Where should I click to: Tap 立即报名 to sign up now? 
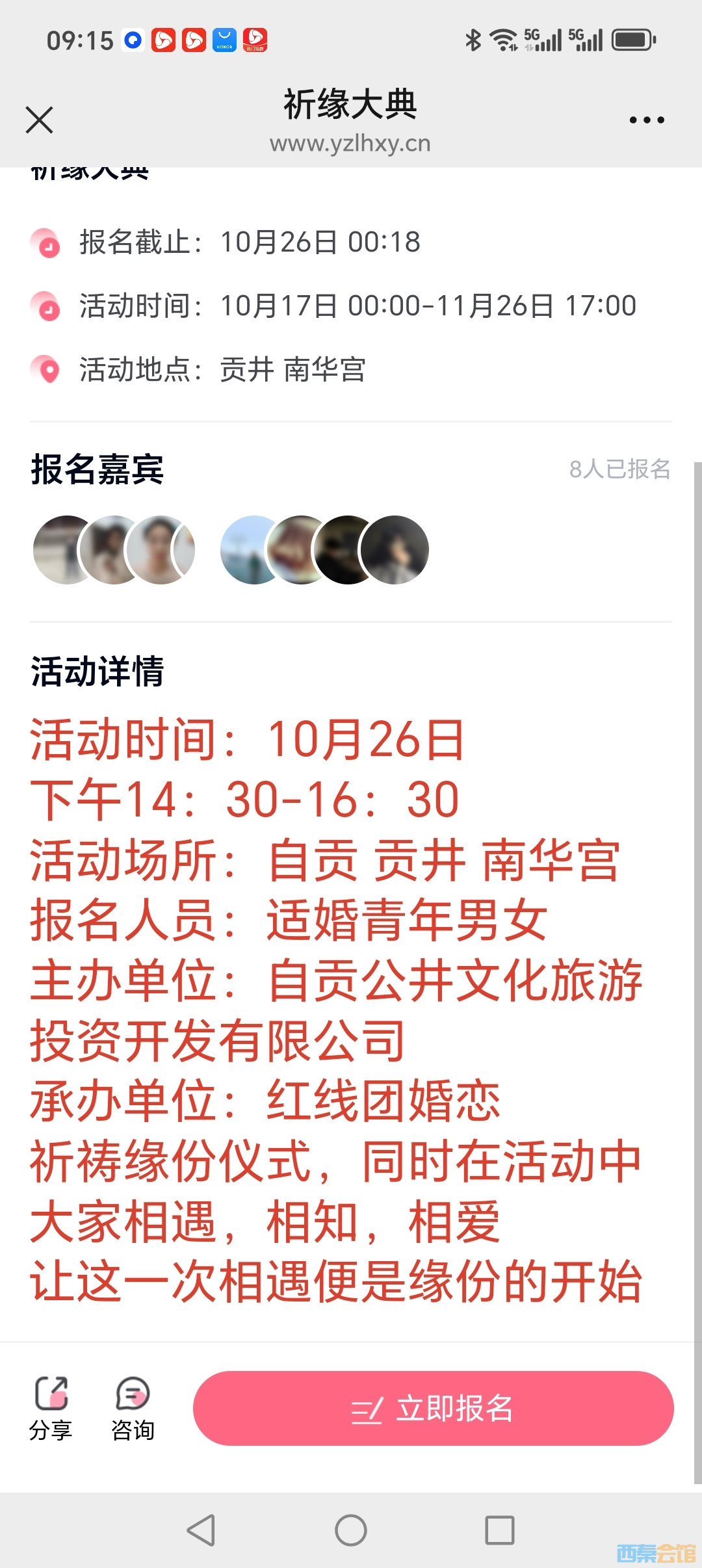[x=433, y=1409]
